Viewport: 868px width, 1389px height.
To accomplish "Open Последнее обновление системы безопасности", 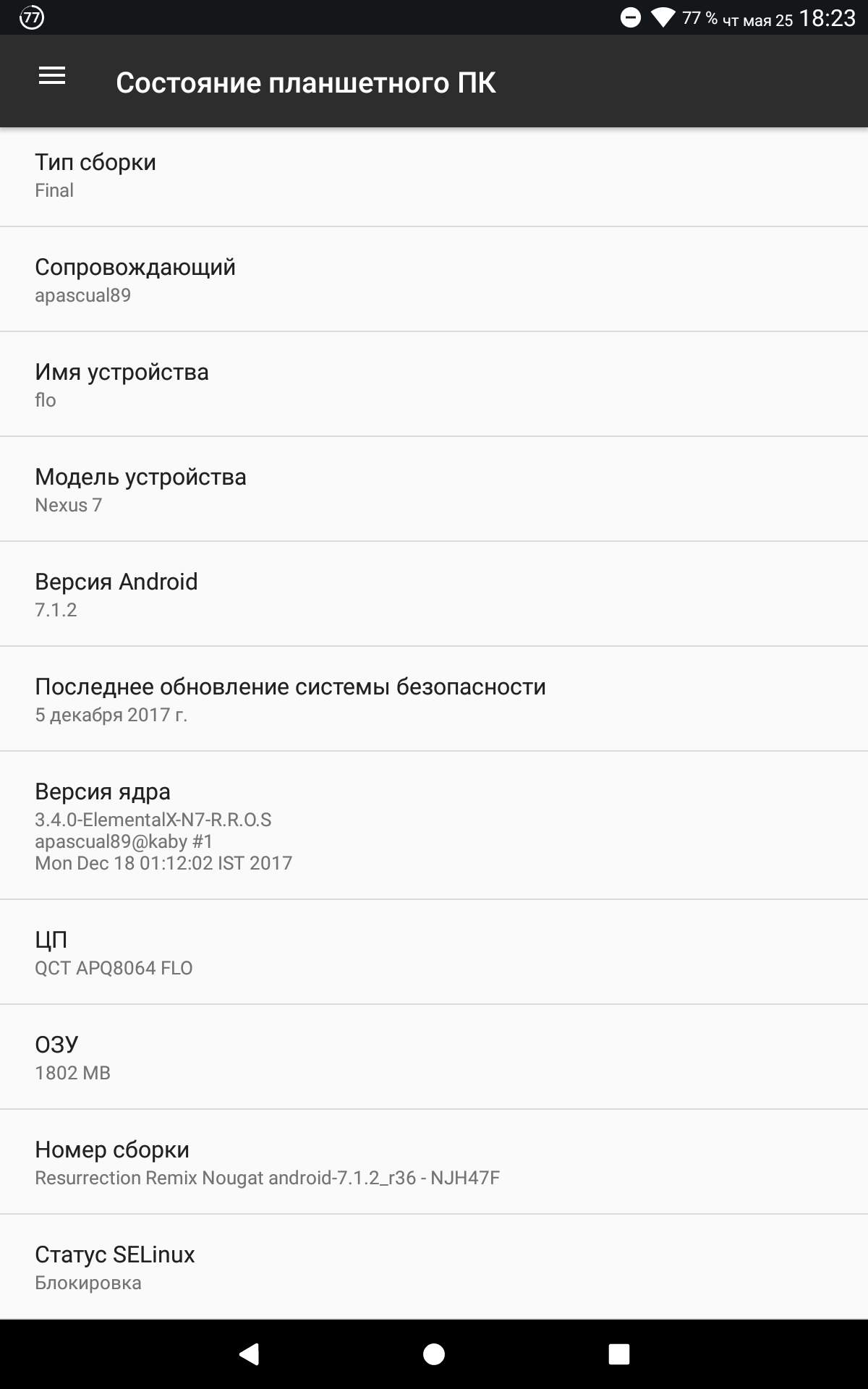I will tap(434, 699).
